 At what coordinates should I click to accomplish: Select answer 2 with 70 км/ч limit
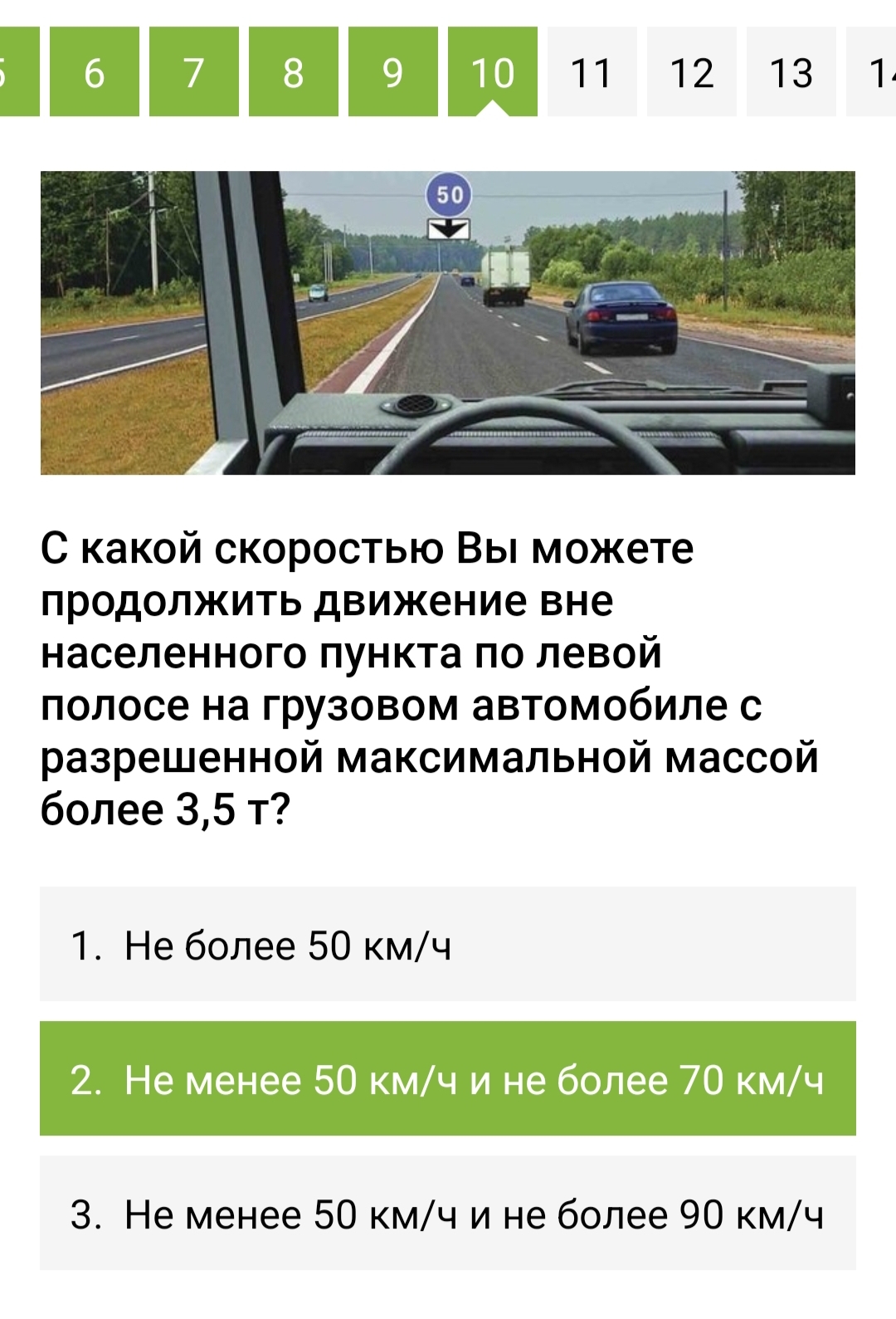pos(448,1078)
